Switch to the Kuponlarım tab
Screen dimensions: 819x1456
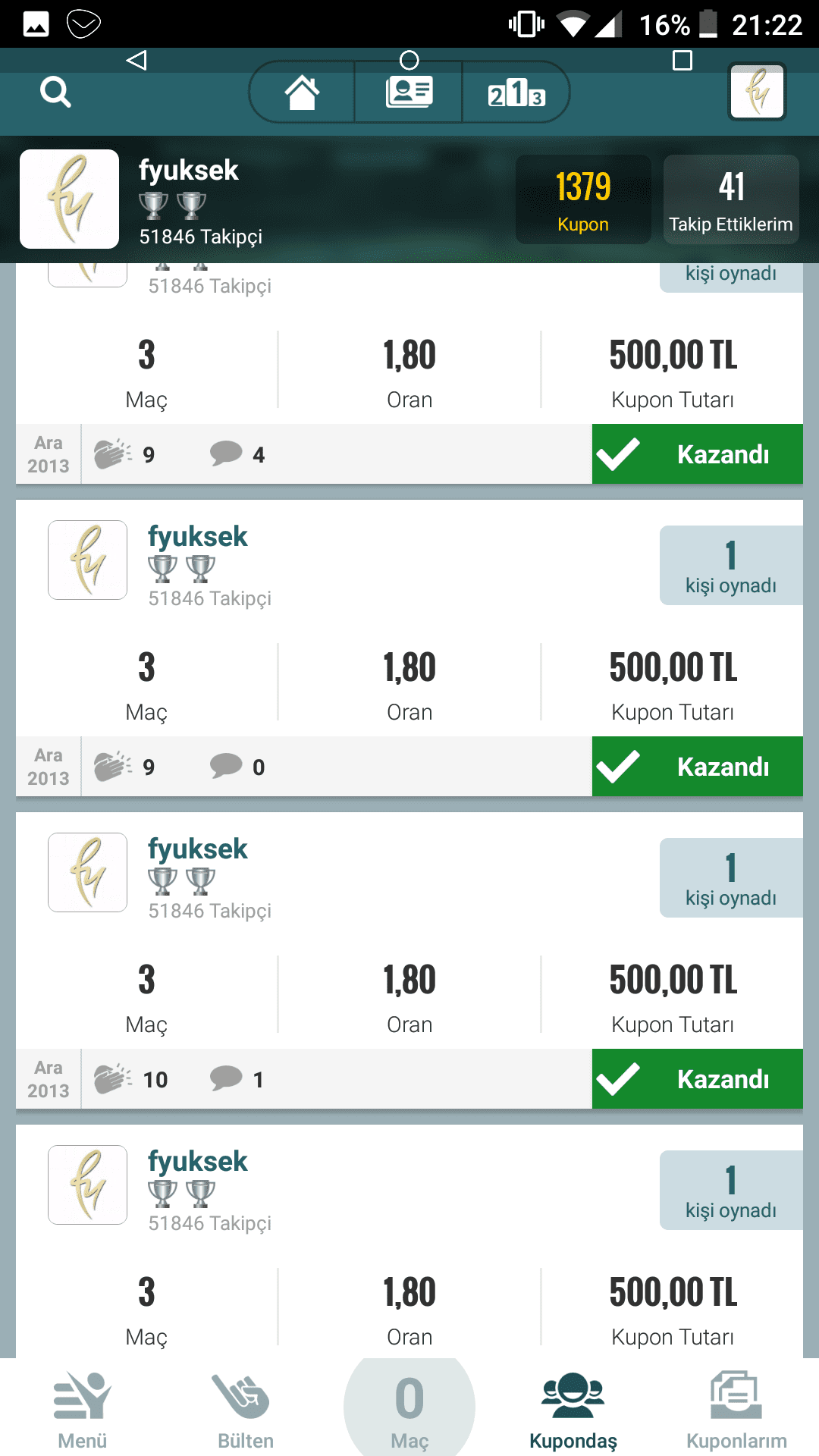736,1409
